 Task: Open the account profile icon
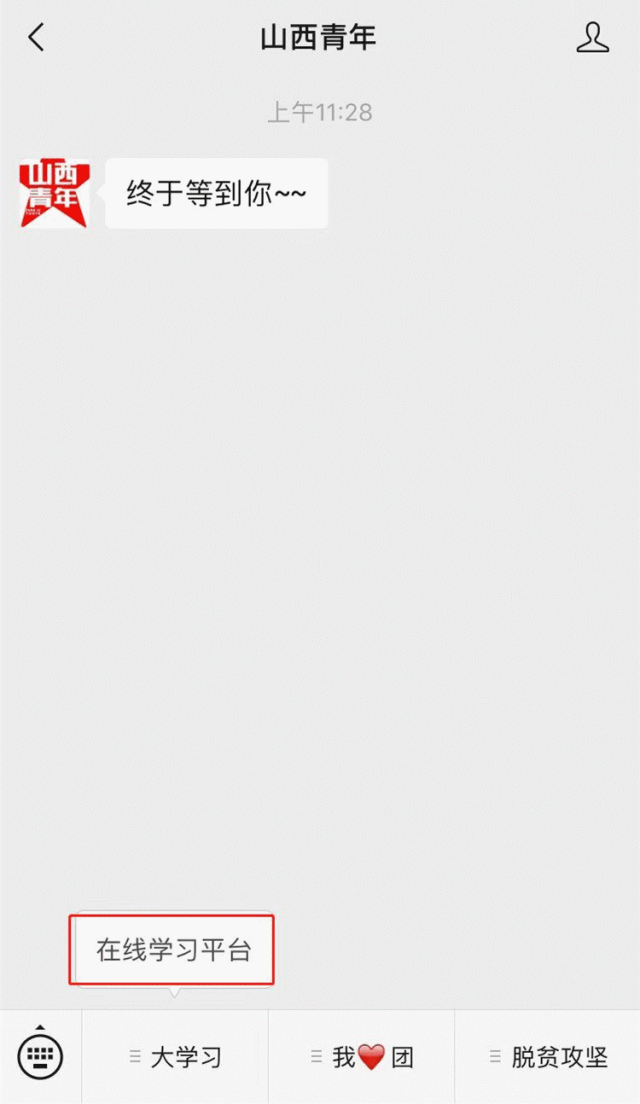(x=592, y=38)
